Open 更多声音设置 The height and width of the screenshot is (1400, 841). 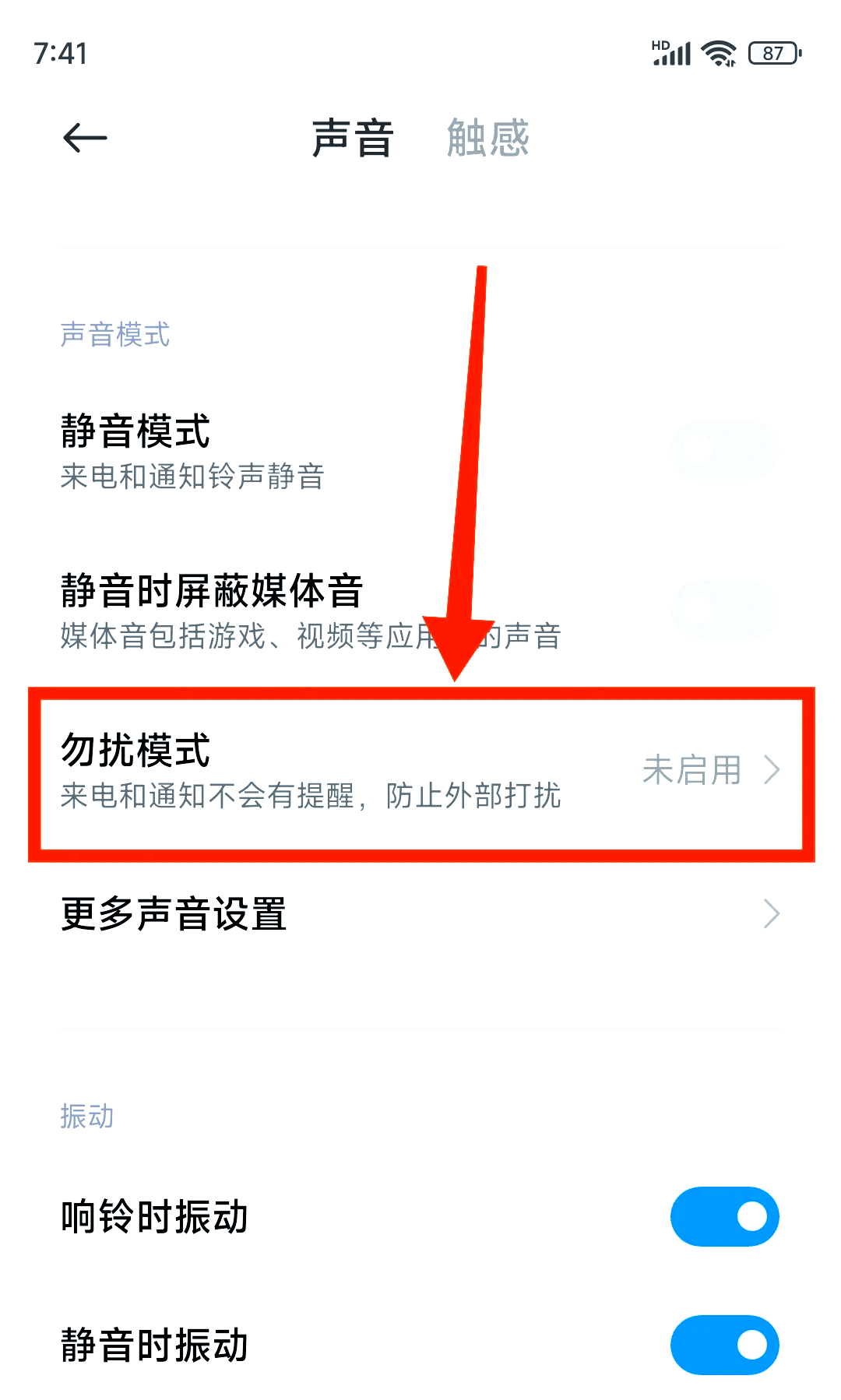(x=421, y=914)
